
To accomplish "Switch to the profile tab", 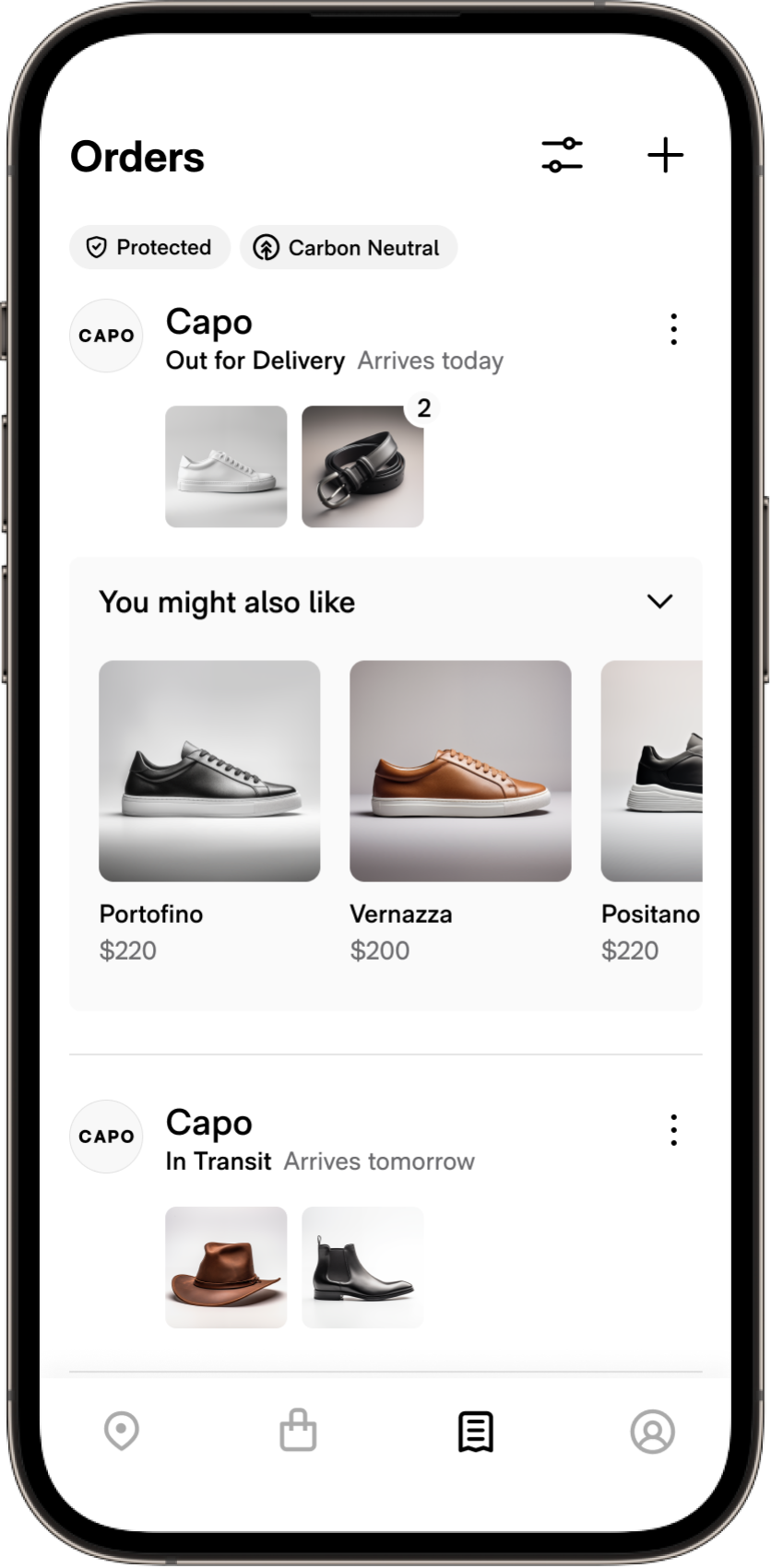I will 652,1432.
